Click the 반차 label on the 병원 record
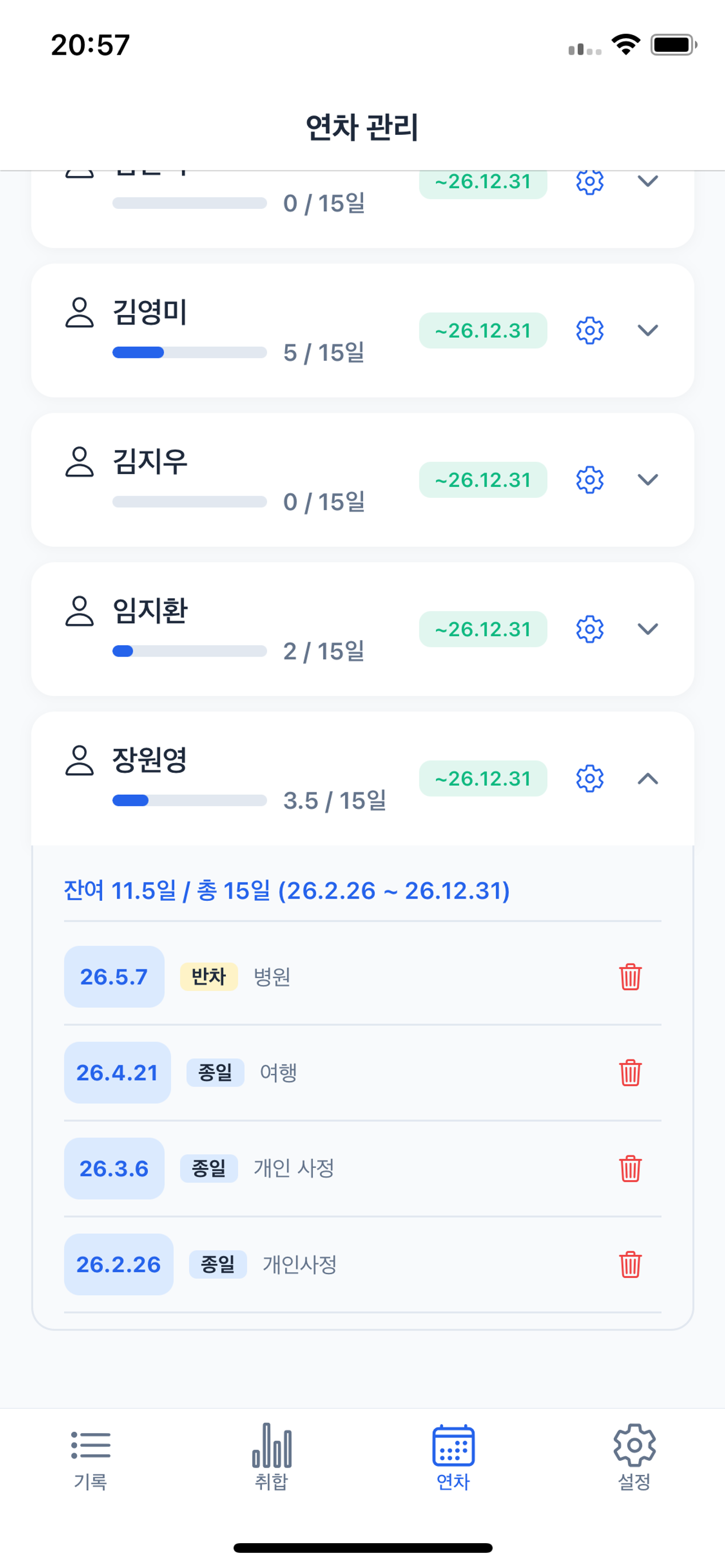 coord(209,977)
